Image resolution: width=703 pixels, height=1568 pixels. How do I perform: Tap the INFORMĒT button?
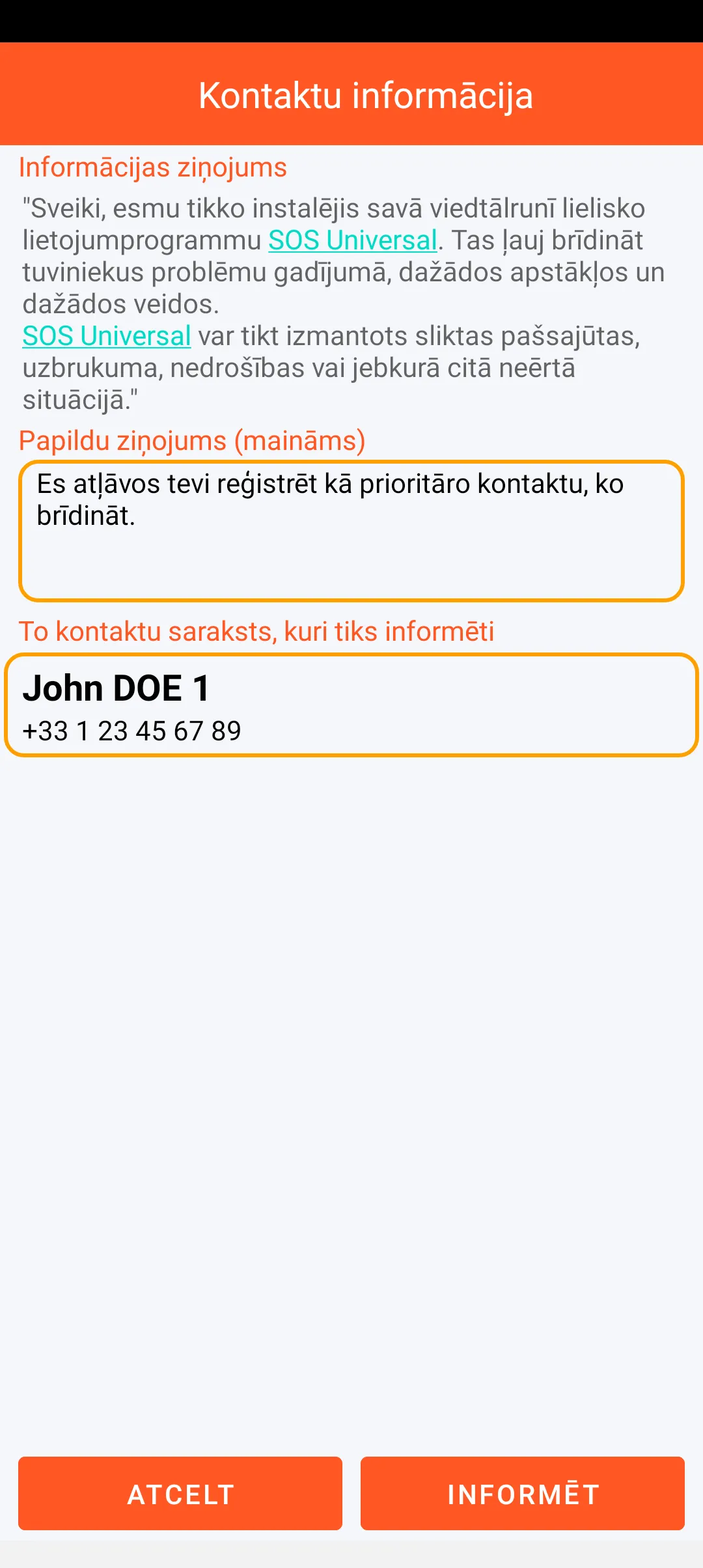point(522,1493)
